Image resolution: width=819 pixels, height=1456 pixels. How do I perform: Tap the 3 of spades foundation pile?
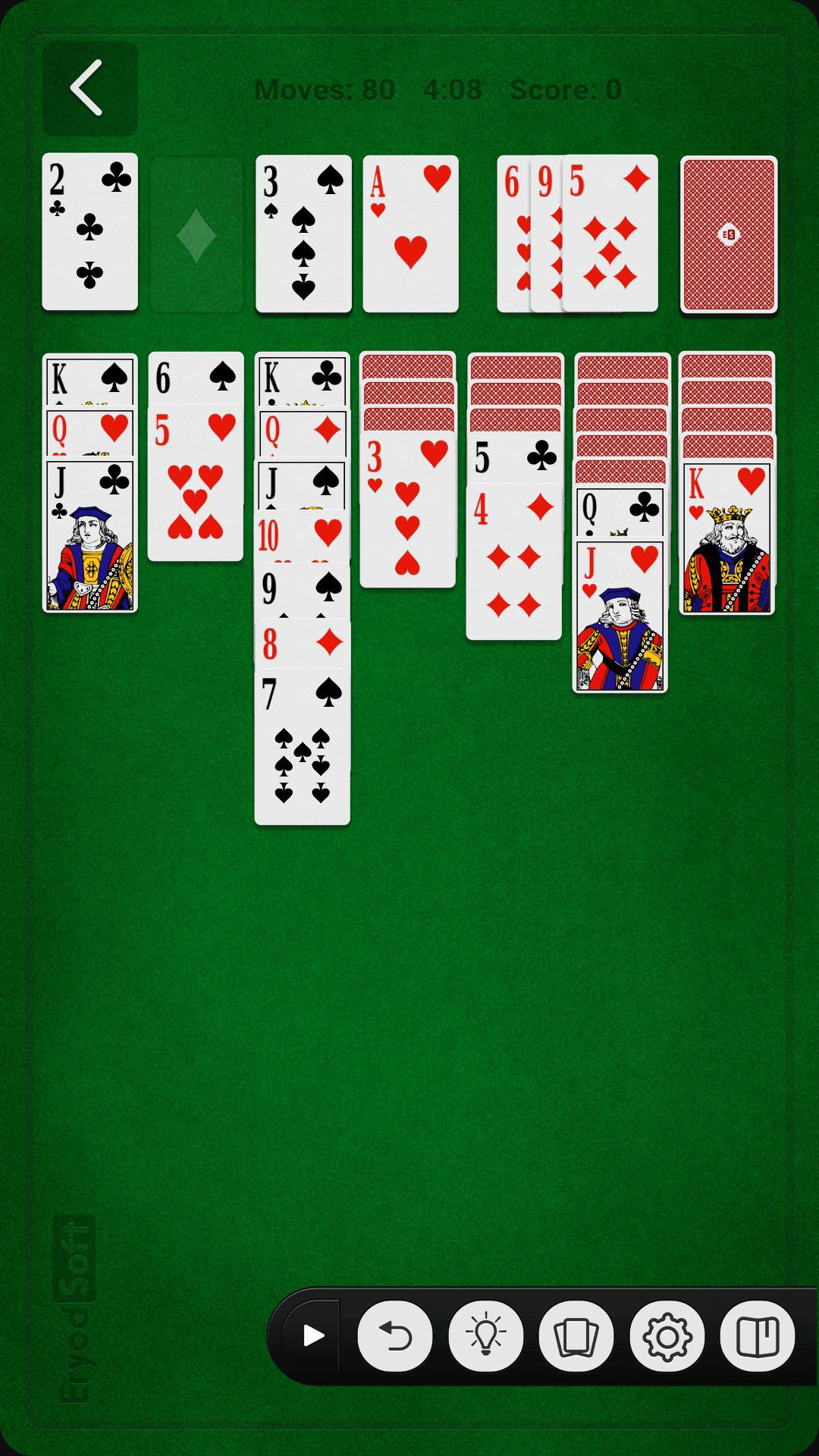303,234
